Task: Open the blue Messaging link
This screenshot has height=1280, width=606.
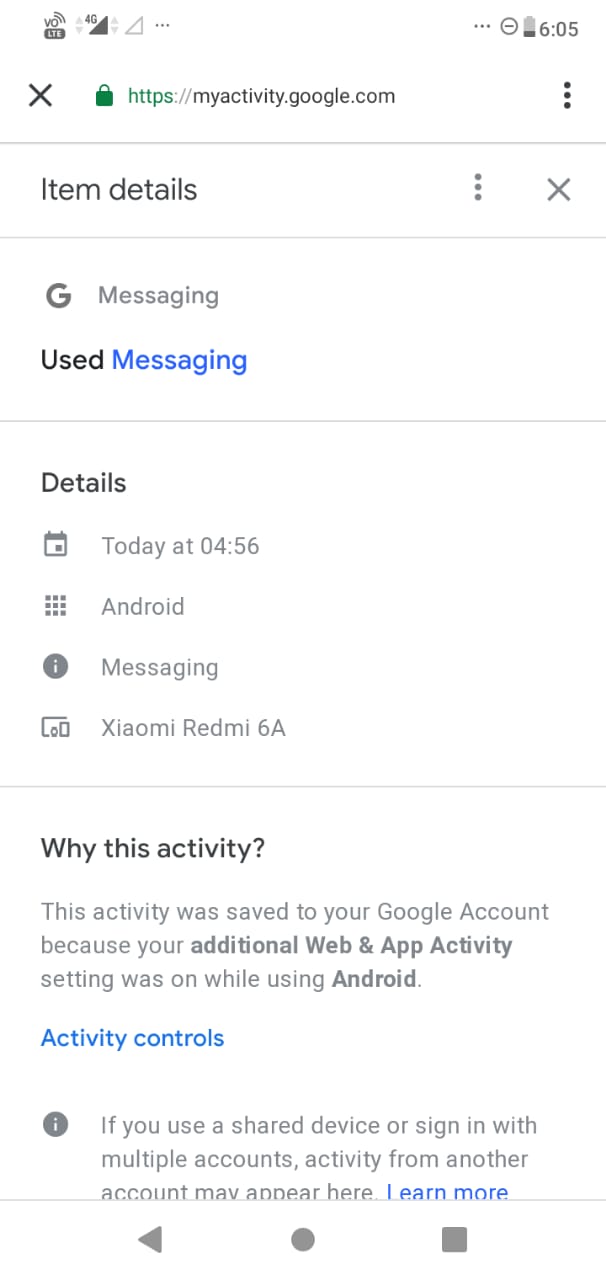Action: (179, 360)
